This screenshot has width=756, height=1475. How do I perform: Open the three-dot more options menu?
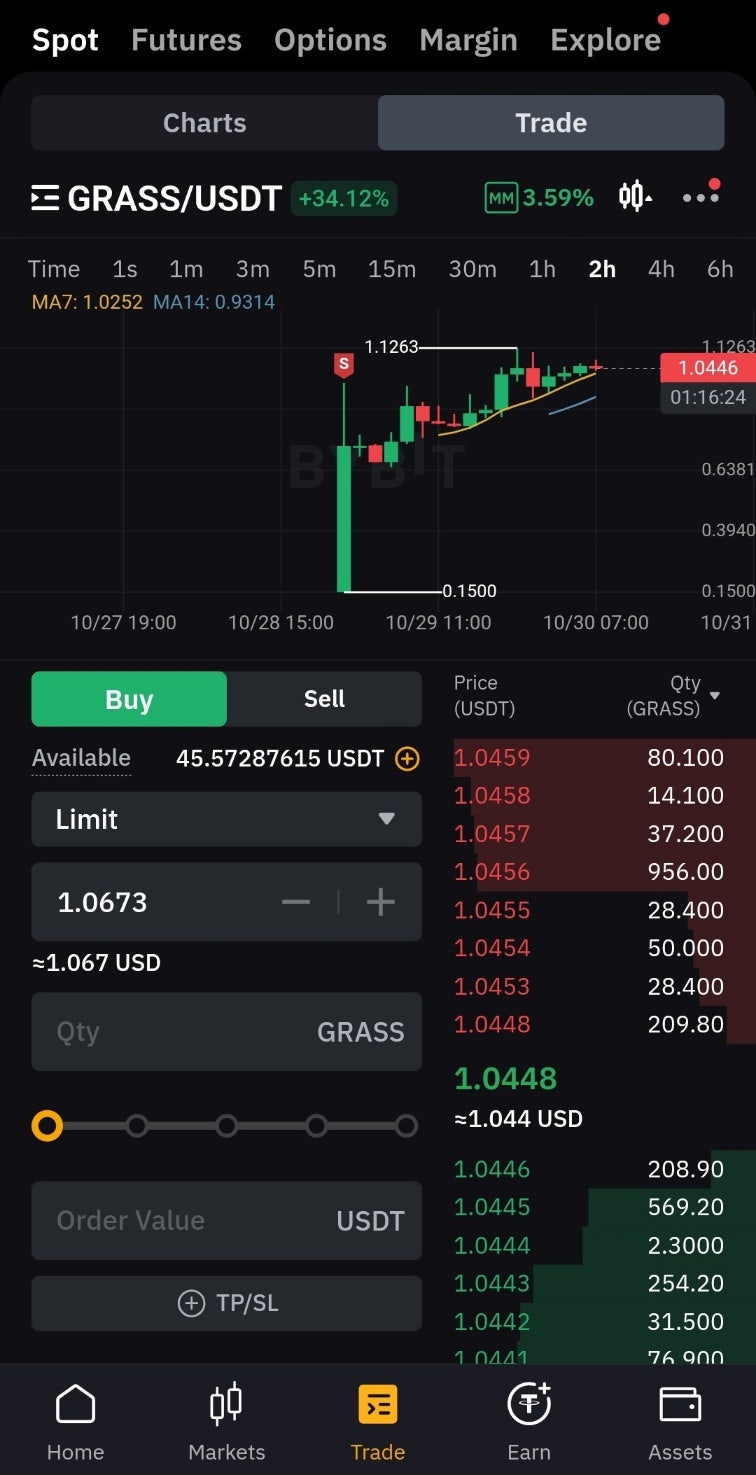699,197
